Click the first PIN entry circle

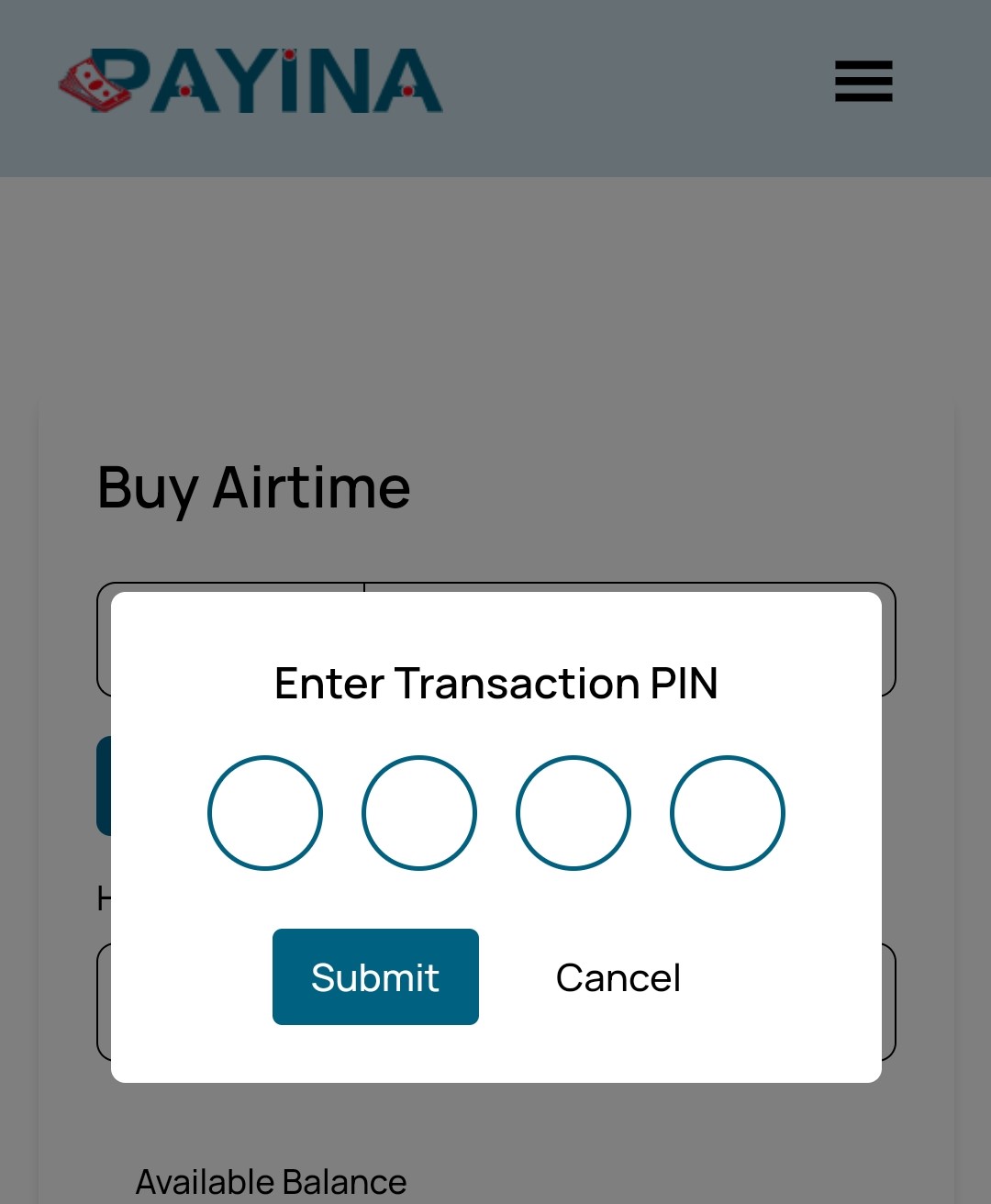(265, 813)
